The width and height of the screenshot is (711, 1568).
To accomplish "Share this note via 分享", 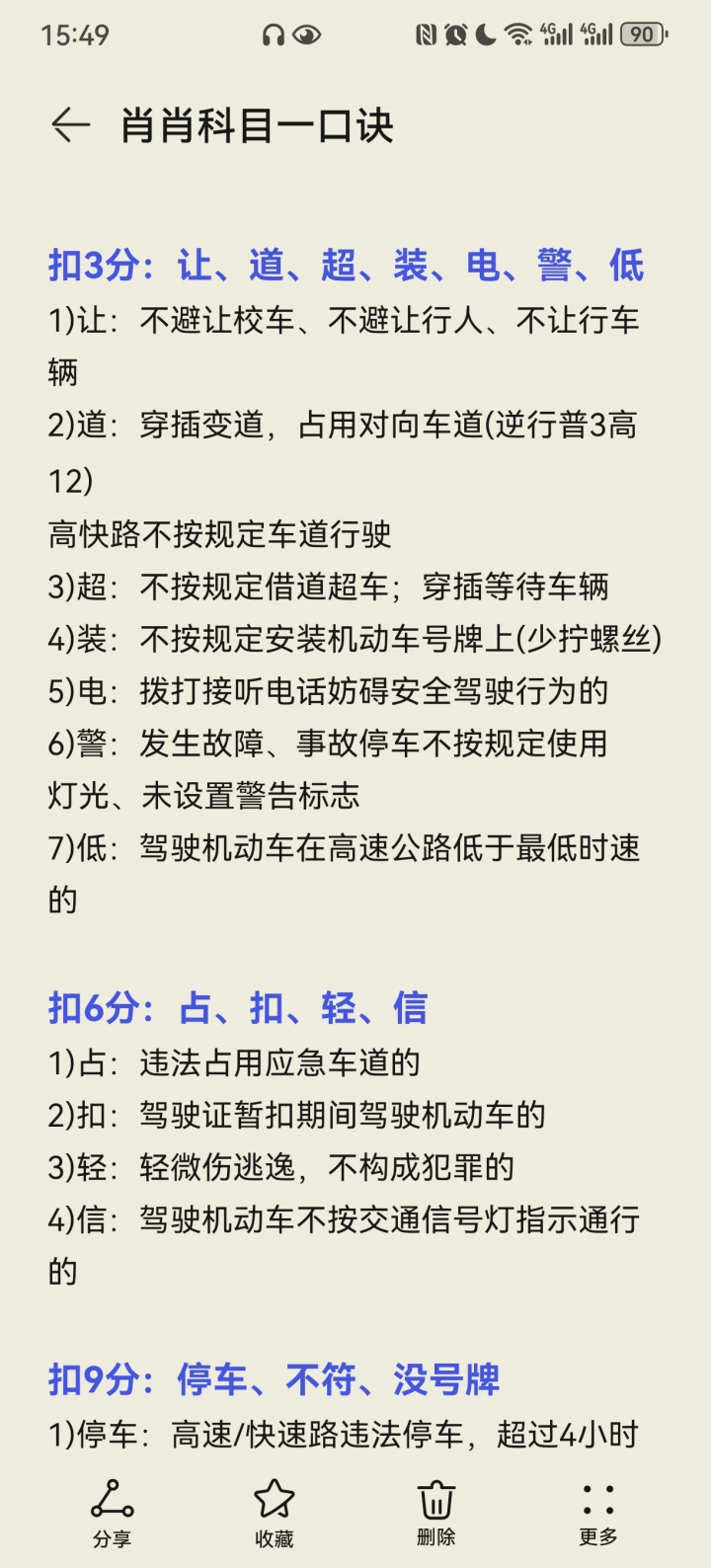I will 112,1513.
